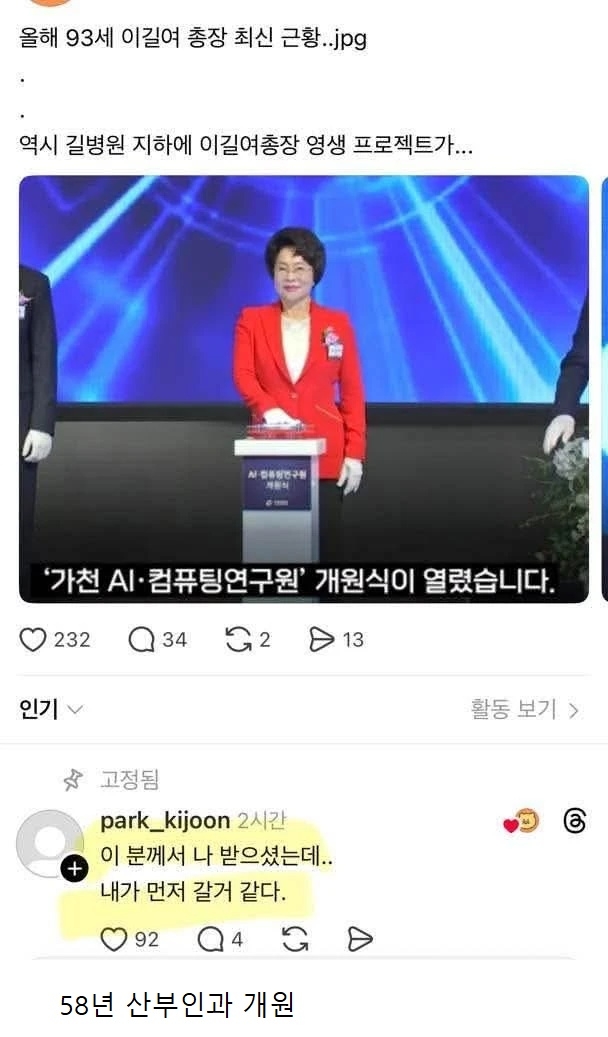
Task: Share the post with 13 shares
Action: point(322,640)
